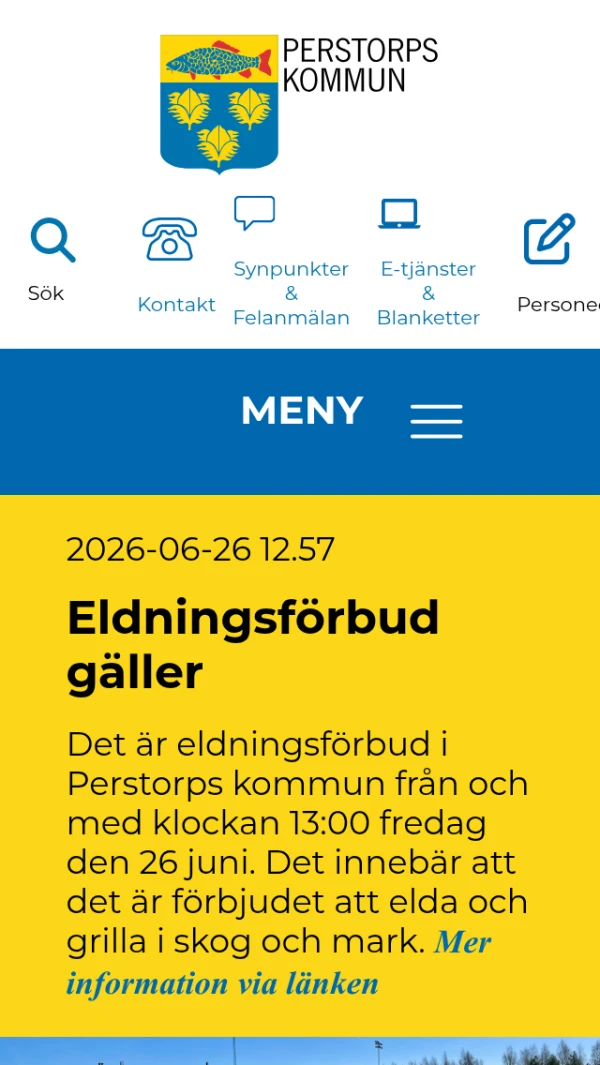Follow the Mer information via länken link
Screen dimensions: 600x1065
[x=279, y=962]
